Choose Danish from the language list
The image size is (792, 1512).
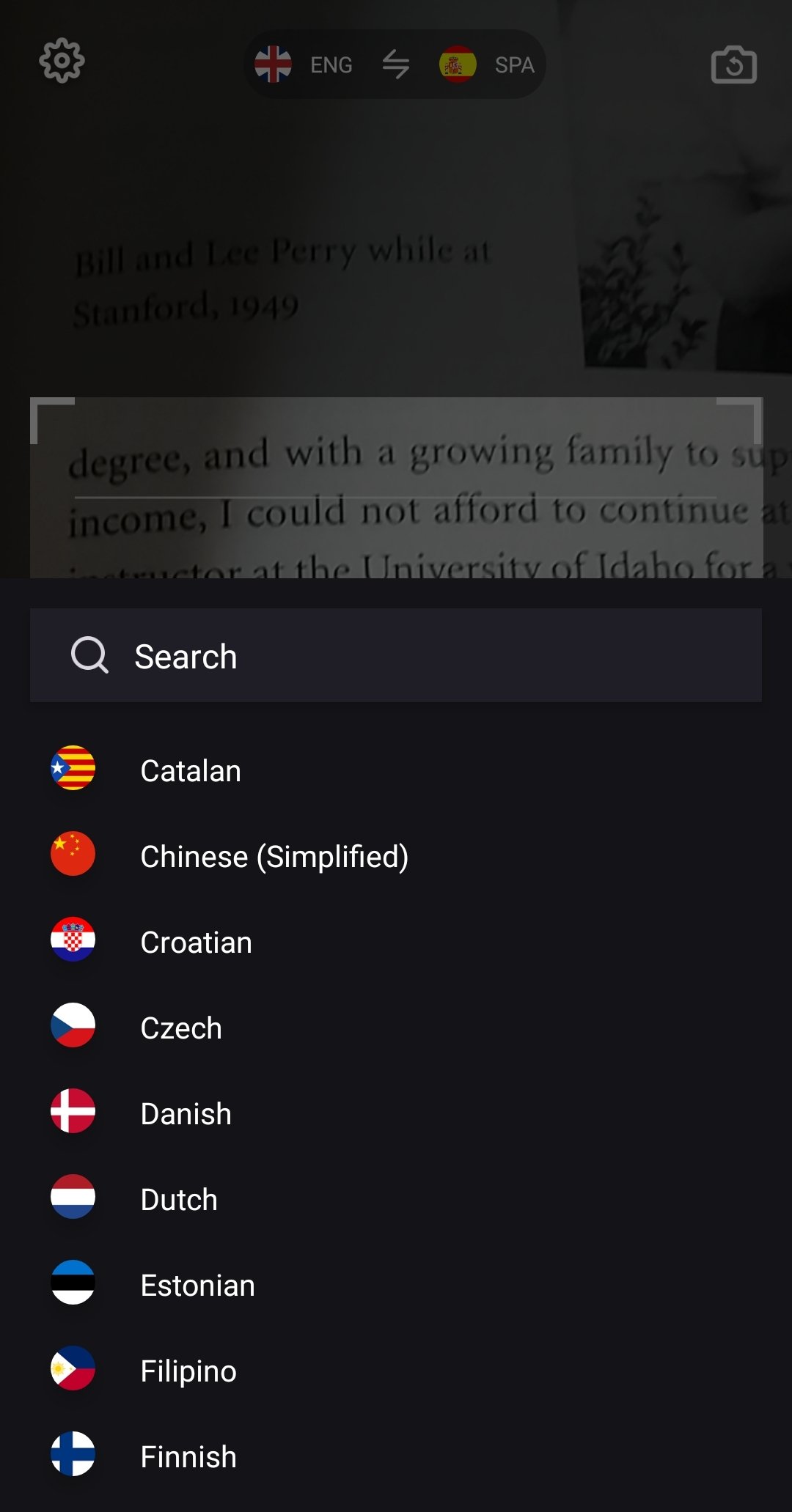(x=396, y=1113)
